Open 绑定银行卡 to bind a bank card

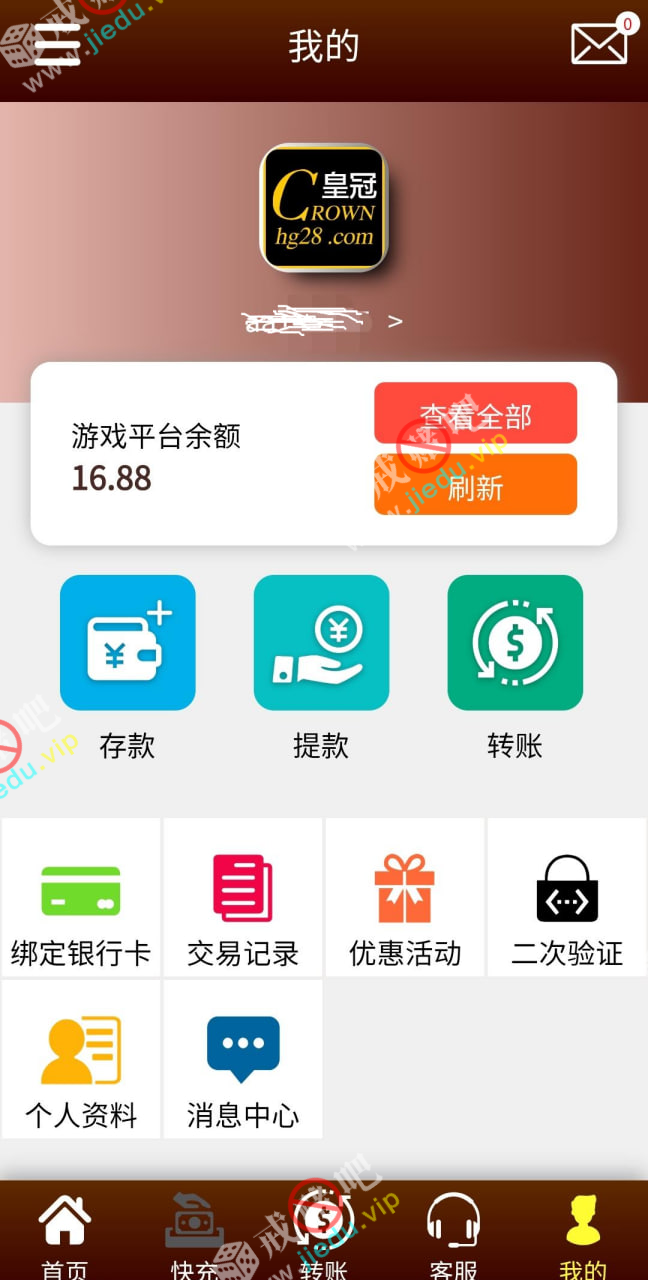coord(81,897)
